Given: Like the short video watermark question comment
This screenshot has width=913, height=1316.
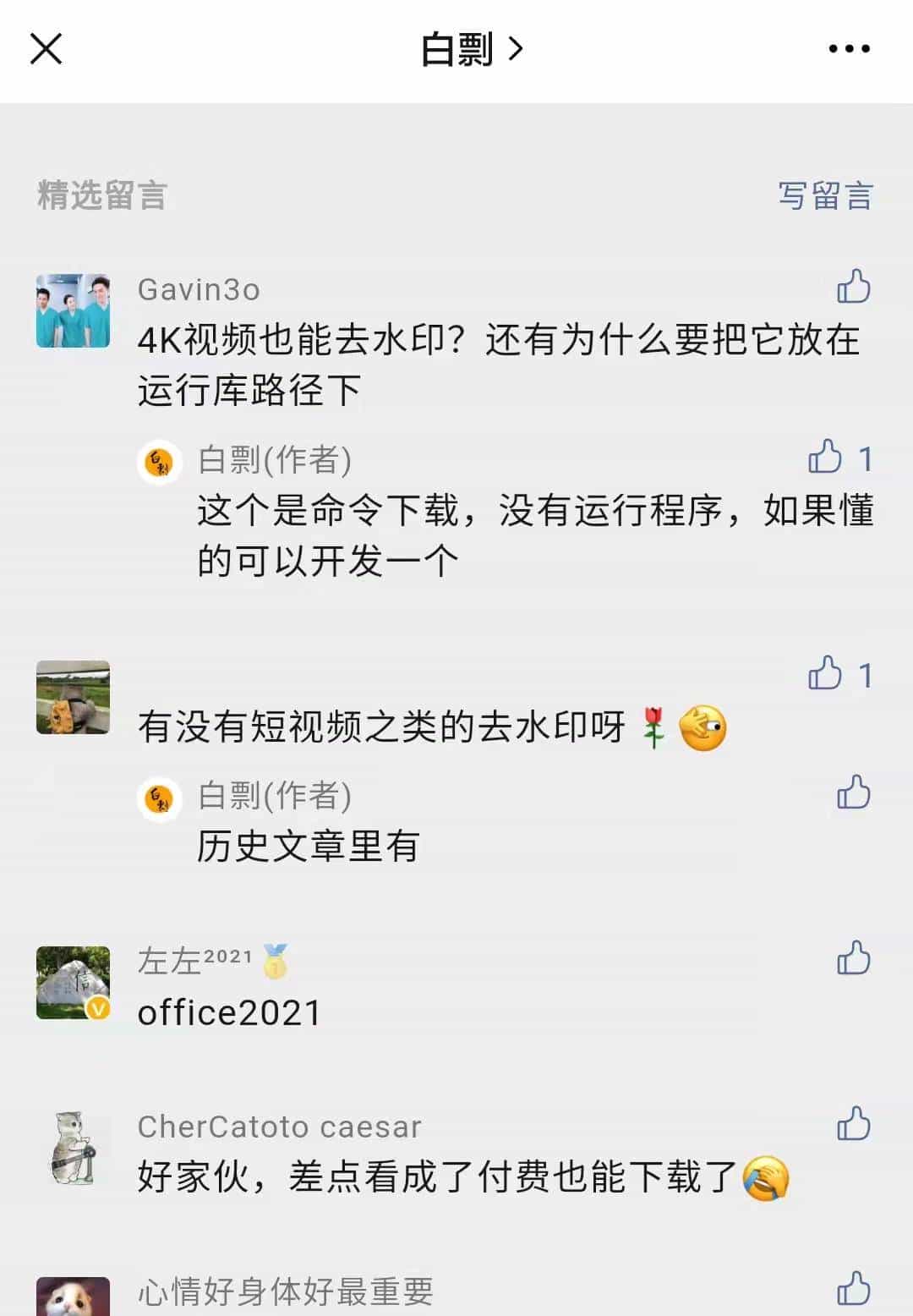Looking at the screenshot, I should pos(824,672).
